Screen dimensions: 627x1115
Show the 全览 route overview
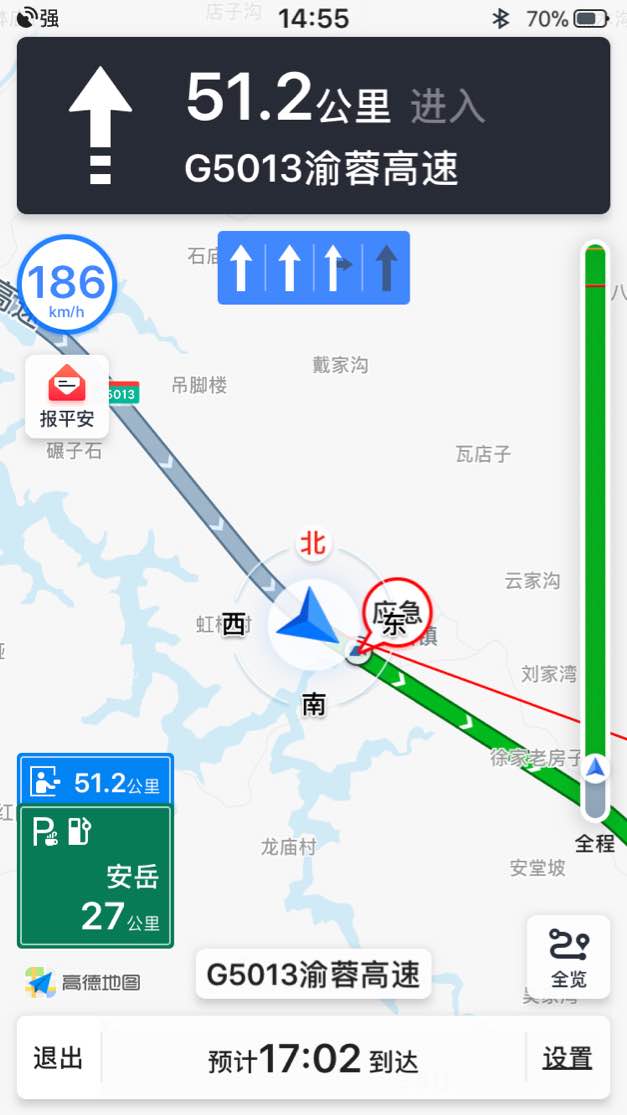(568, 956)
